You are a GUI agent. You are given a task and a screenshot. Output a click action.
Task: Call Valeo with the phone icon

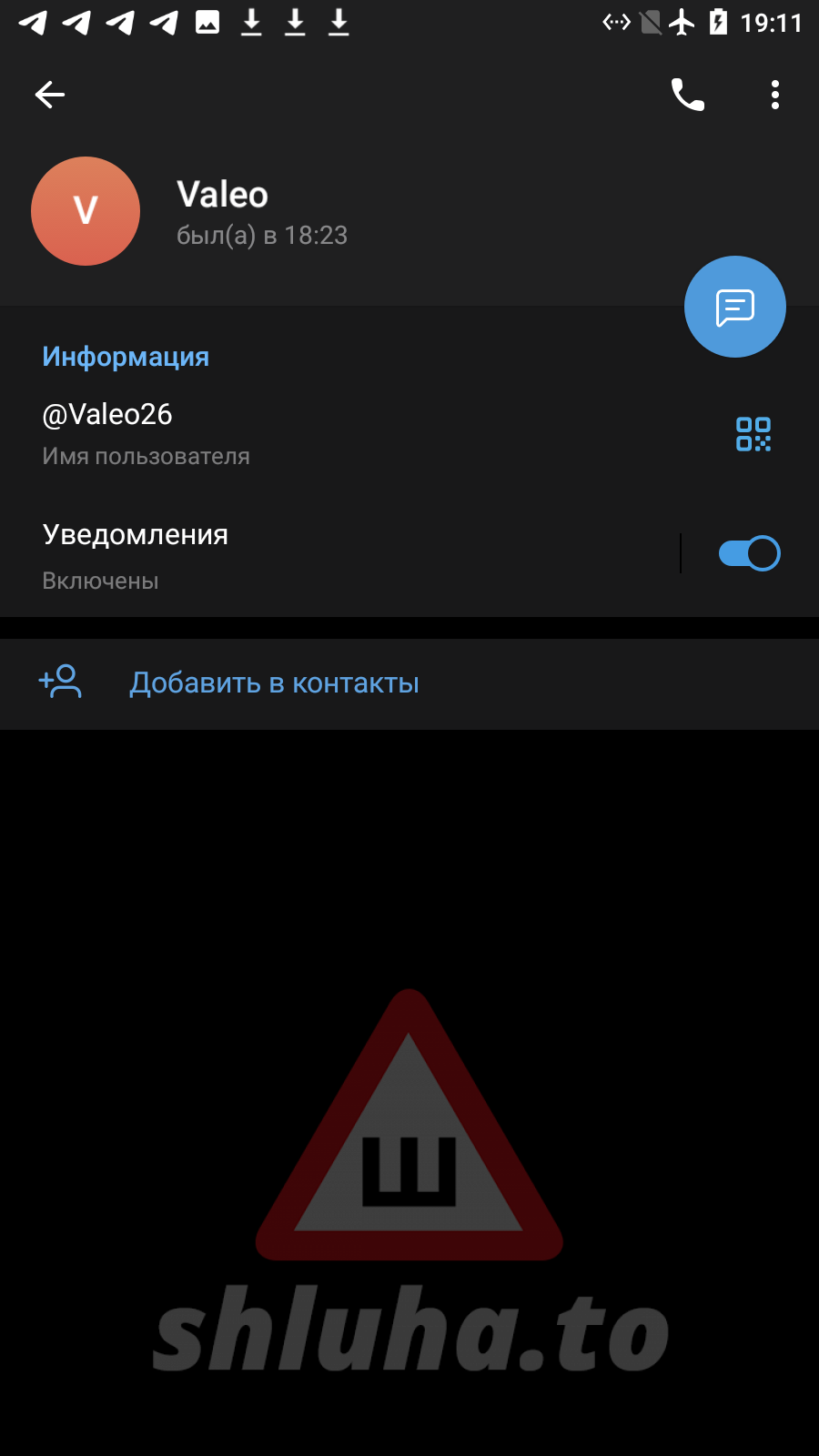pos(688,95)
